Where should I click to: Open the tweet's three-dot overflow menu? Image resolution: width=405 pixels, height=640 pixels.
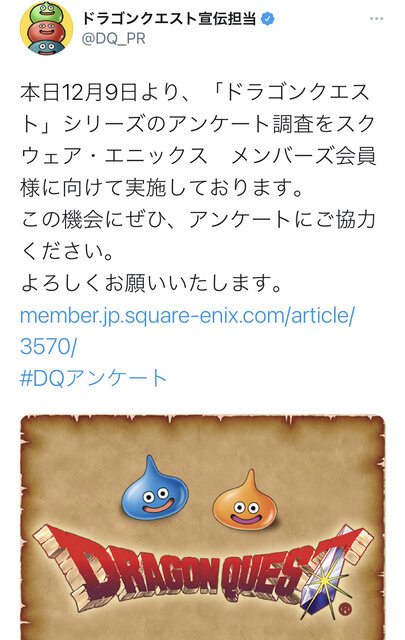coord(376,19)
